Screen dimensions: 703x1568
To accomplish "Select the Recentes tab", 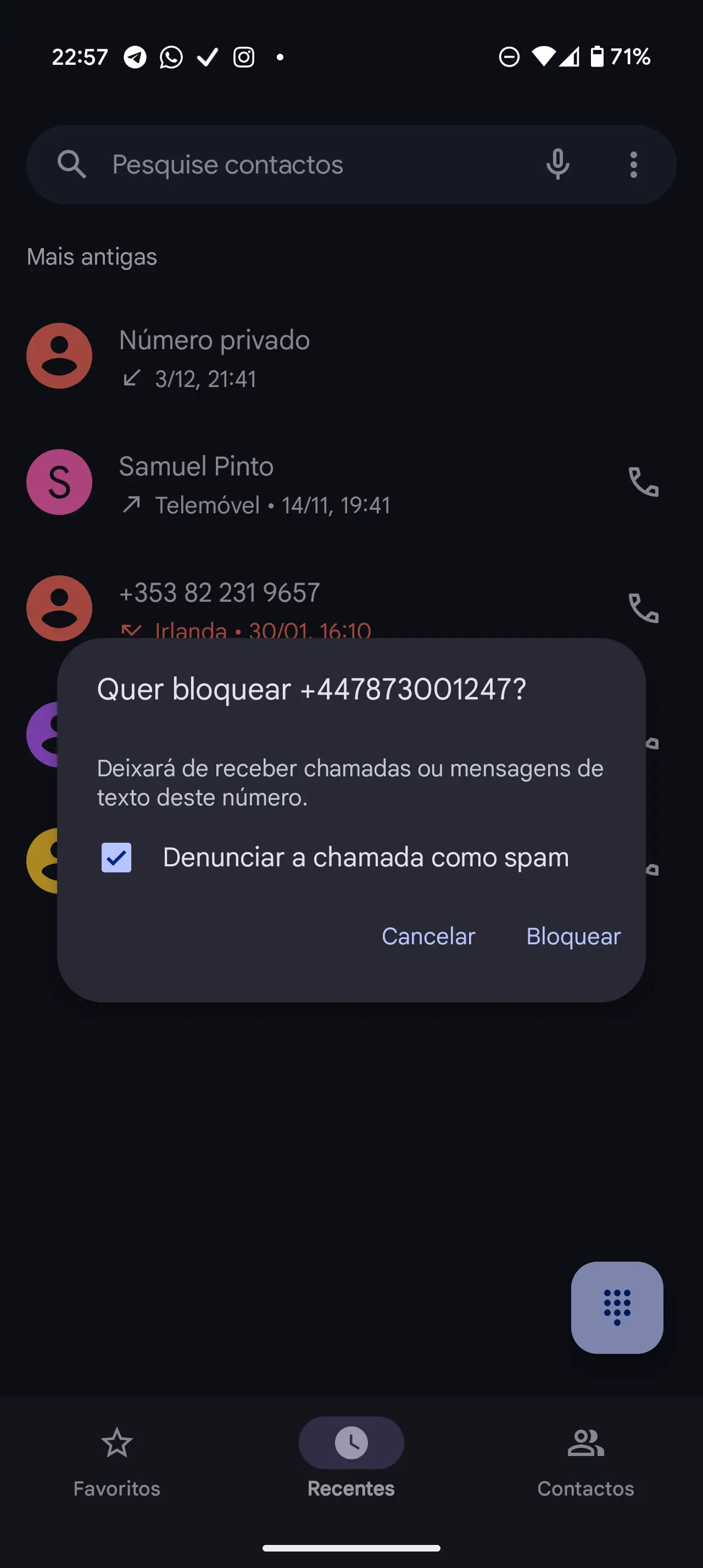I will [351, 1462].
